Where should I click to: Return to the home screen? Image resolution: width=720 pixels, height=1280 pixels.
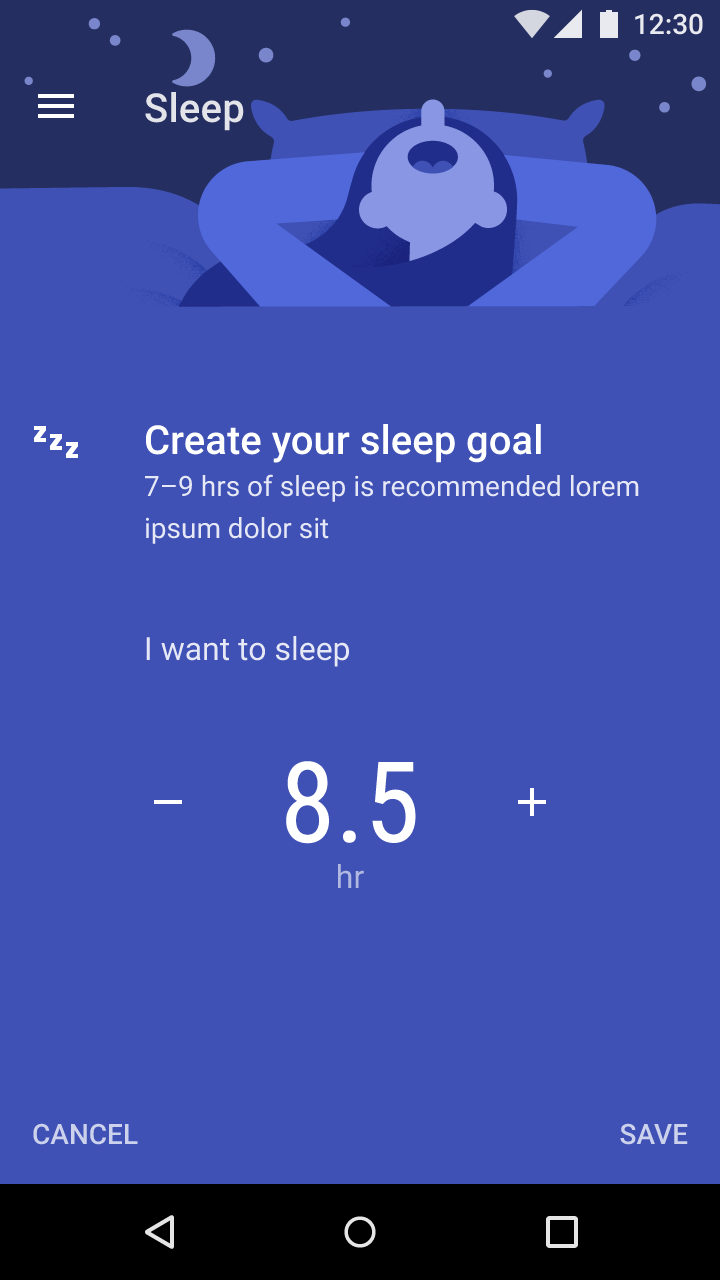pos(360,1231)
